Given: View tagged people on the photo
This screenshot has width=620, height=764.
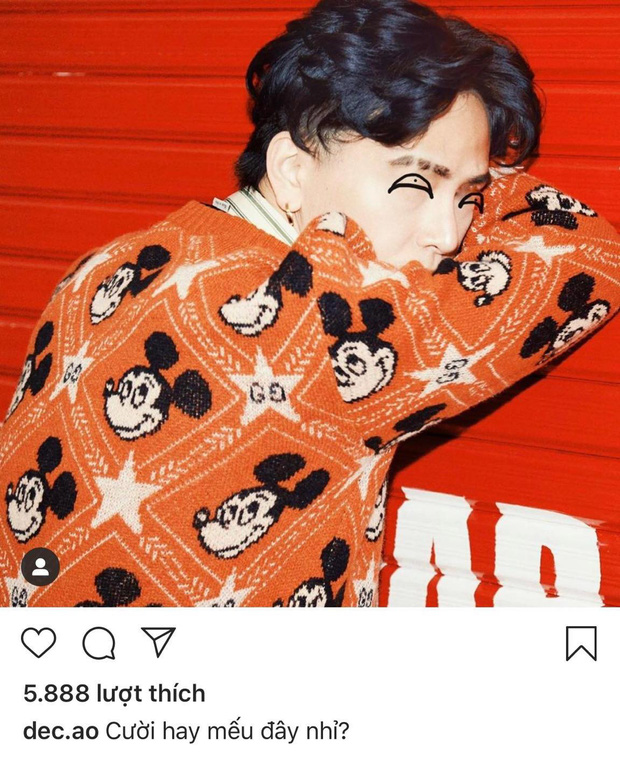Looking at the screenshot, I should tap(40, 567).
